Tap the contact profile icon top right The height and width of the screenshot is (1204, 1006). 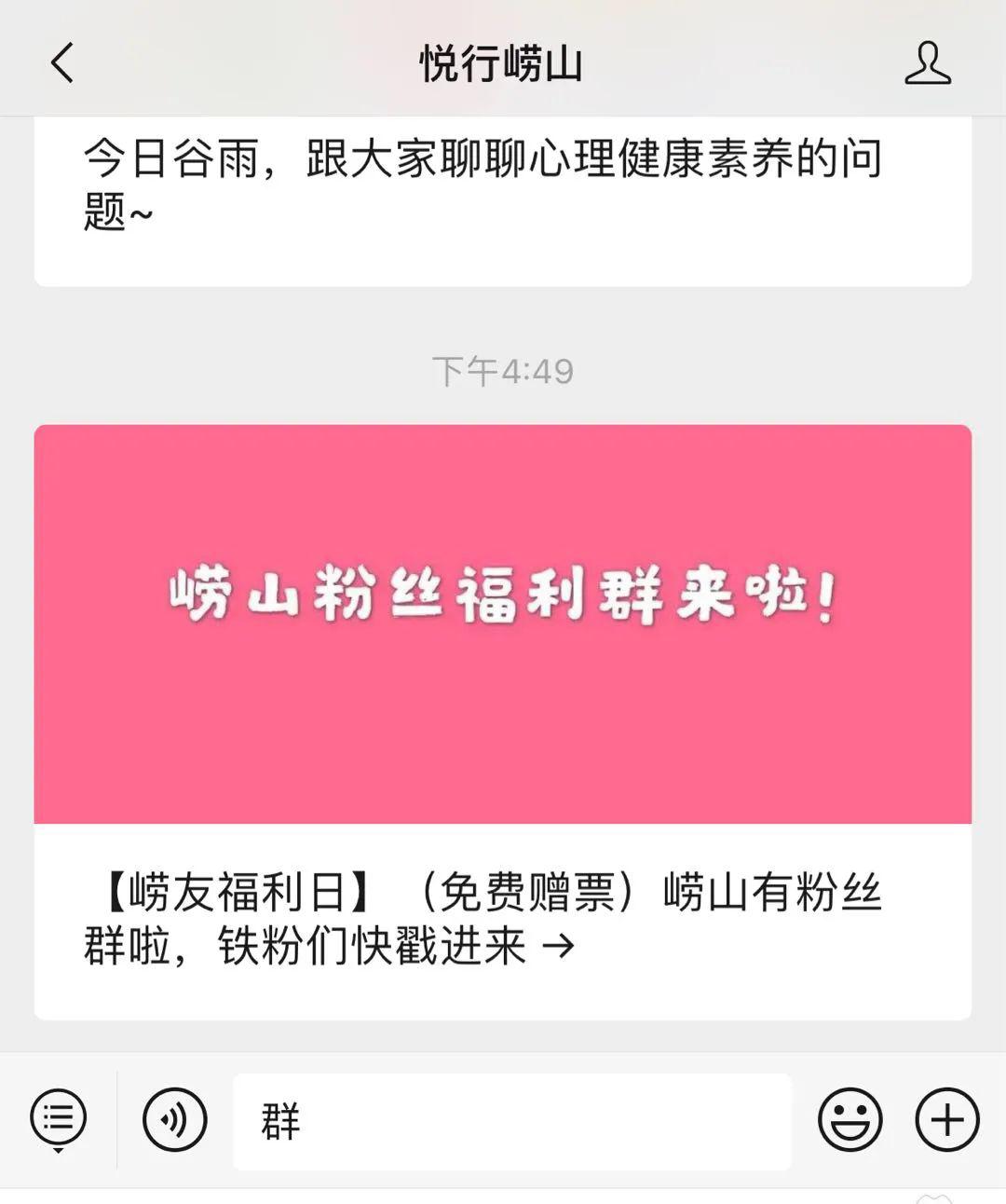[926, 65]
